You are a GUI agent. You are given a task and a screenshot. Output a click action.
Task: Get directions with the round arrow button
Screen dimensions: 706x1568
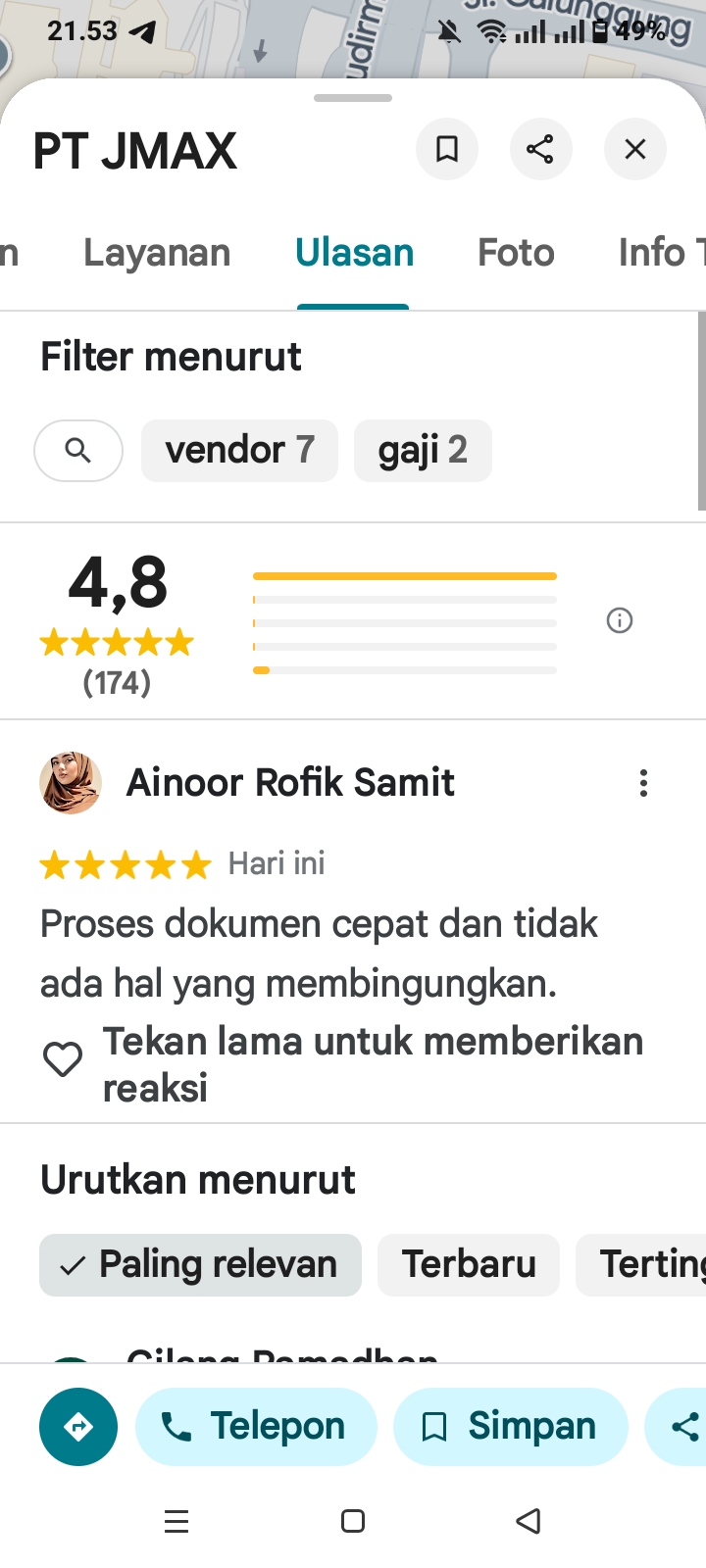pos(78,1427)
